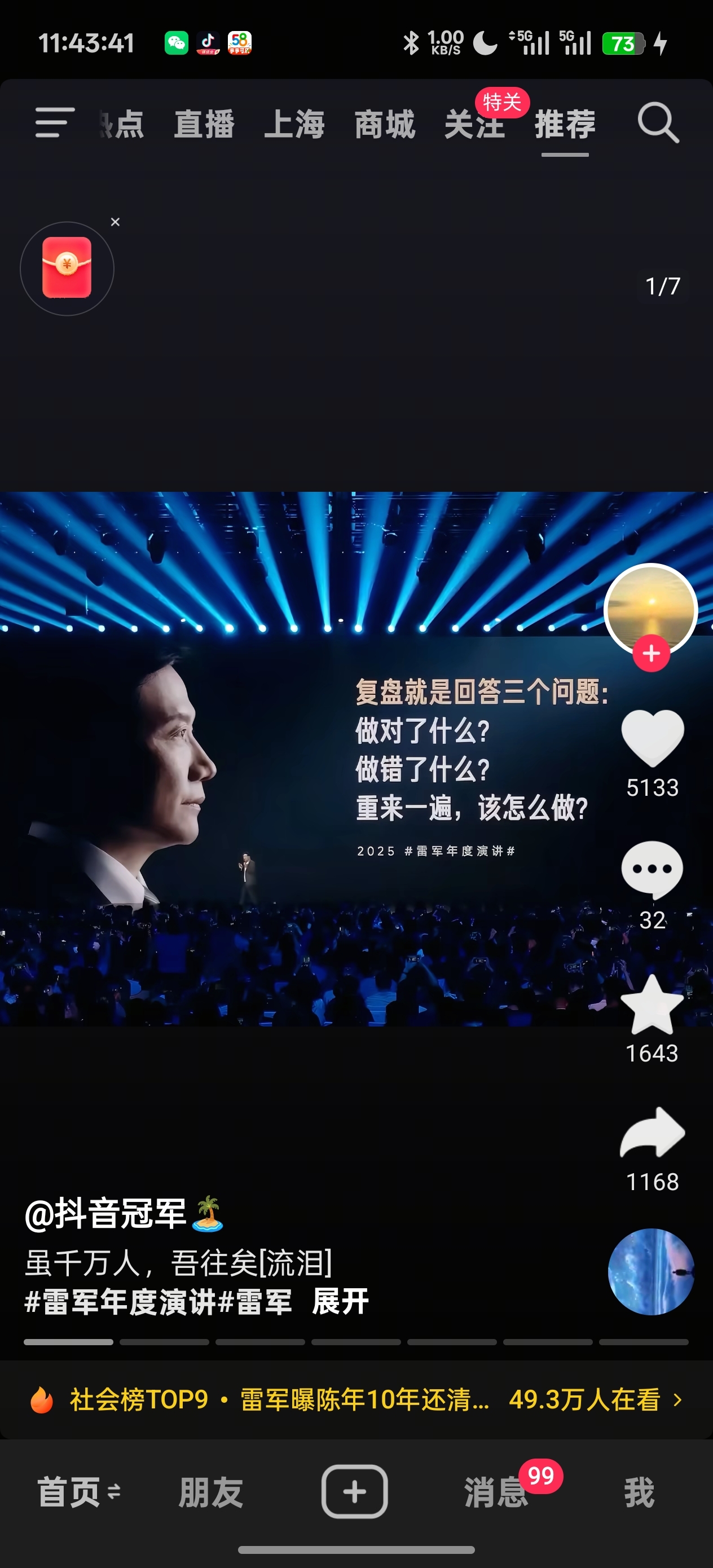This screenshot has height=1568, width=713.
Task: Open the red envelope reward
Action: 67,268
